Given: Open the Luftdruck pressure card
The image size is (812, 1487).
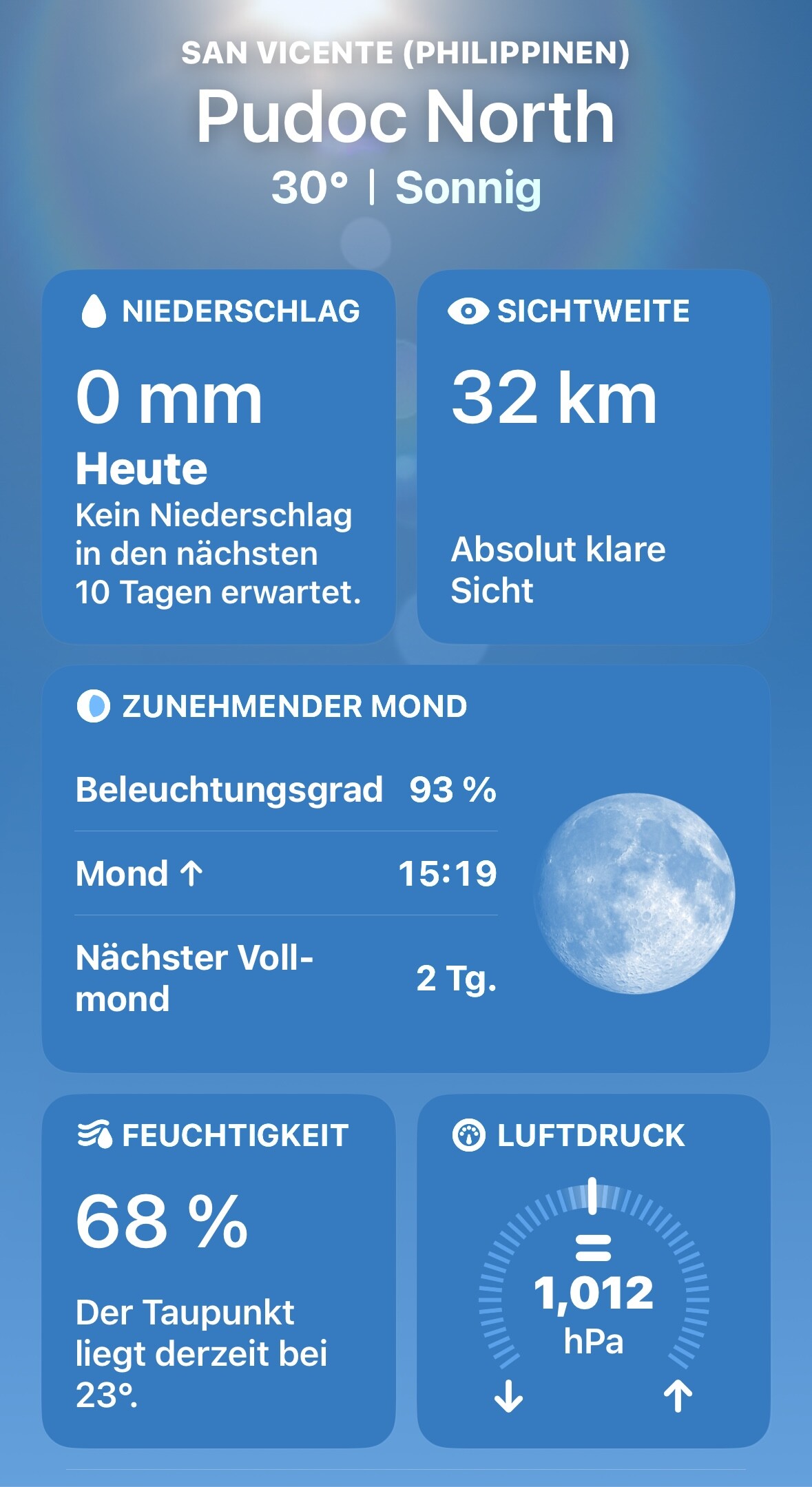Looking at the screenshot, I should coord(594,1271).
